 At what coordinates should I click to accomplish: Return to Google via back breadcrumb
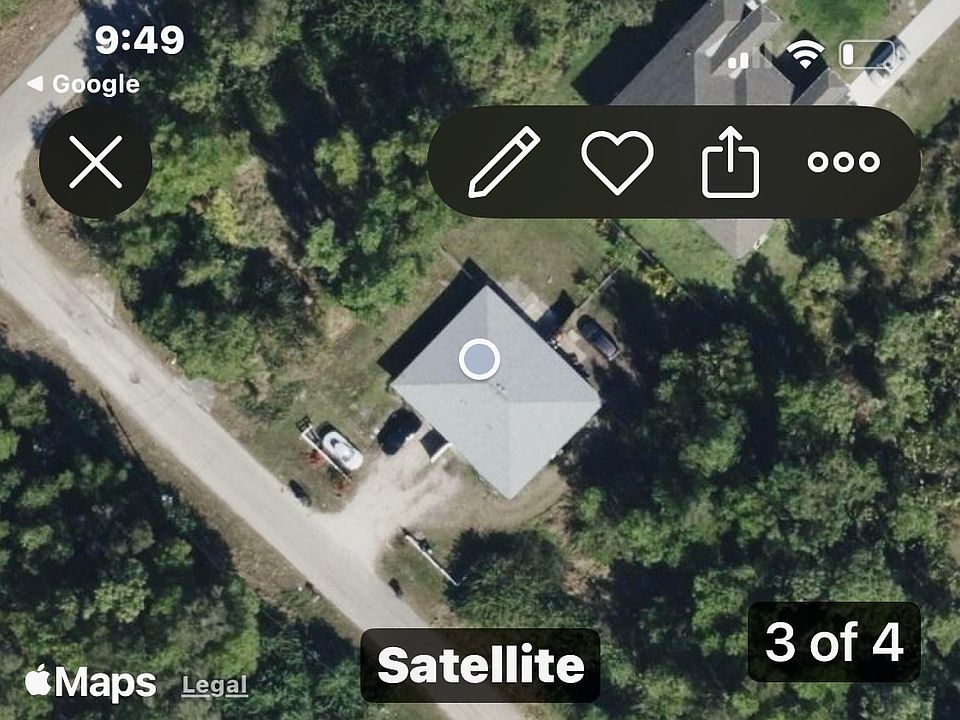(82, 84)
